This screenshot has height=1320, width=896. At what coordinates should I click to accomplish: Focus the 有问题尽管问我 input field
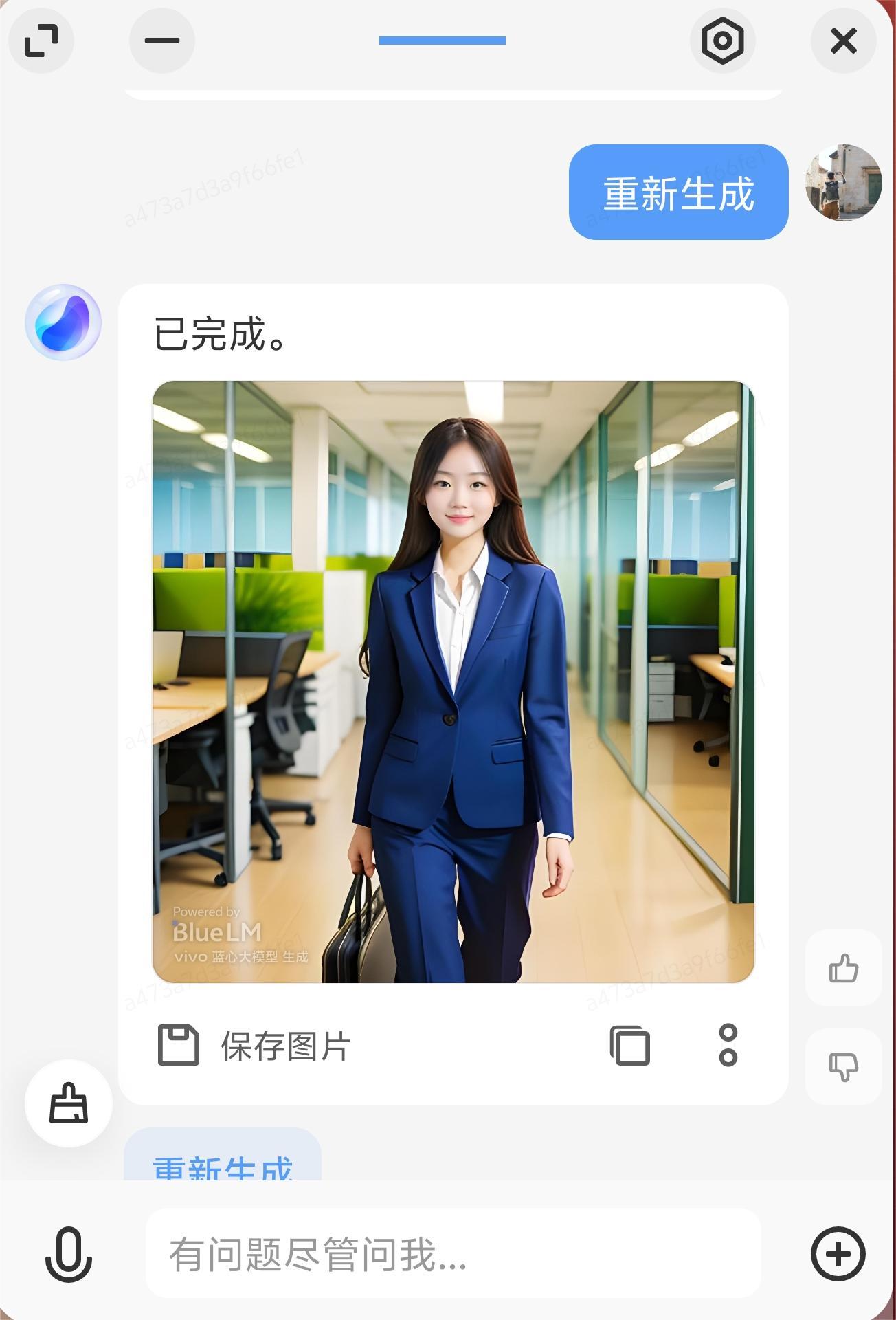[x=453, y=1254]
